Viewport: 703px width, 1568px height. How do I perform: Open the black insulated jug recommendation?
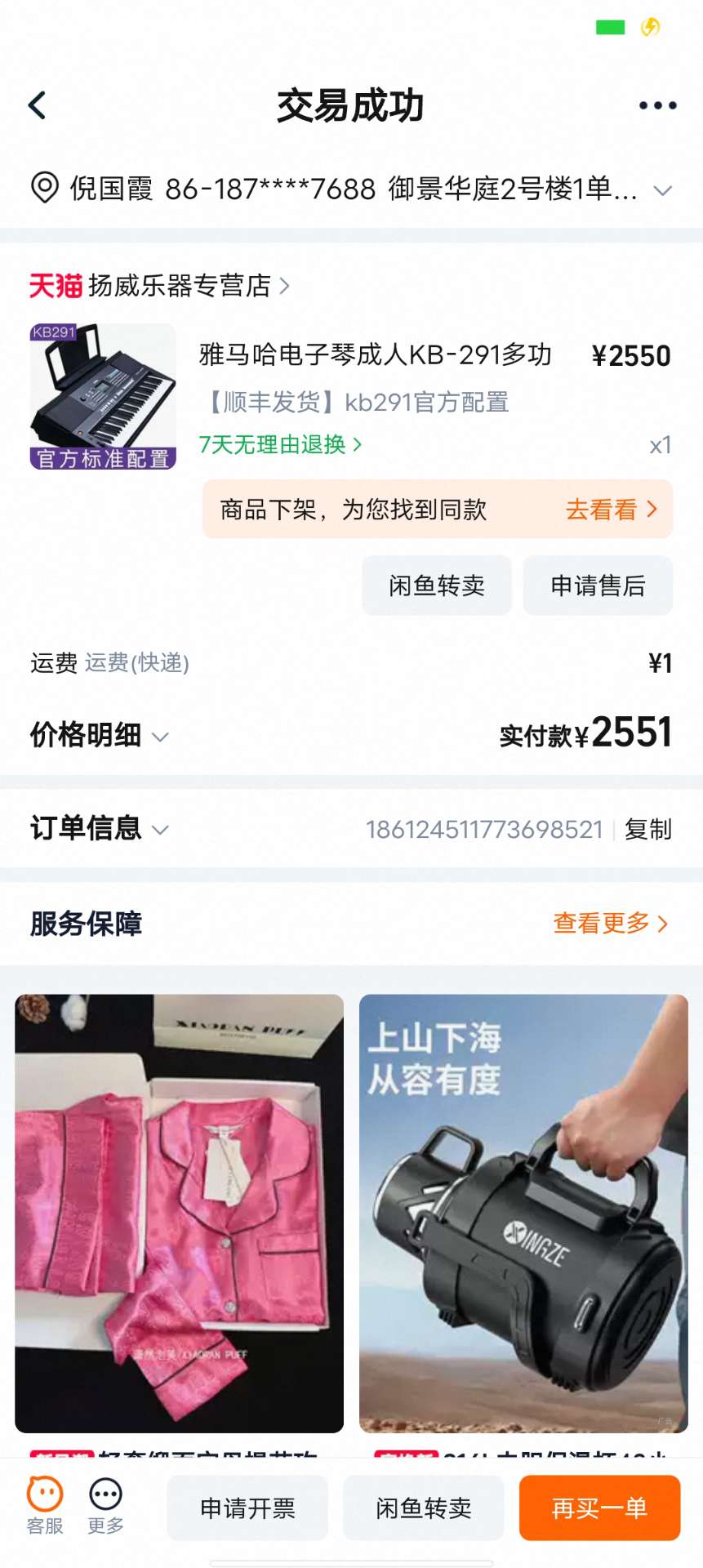point(523,1213)
